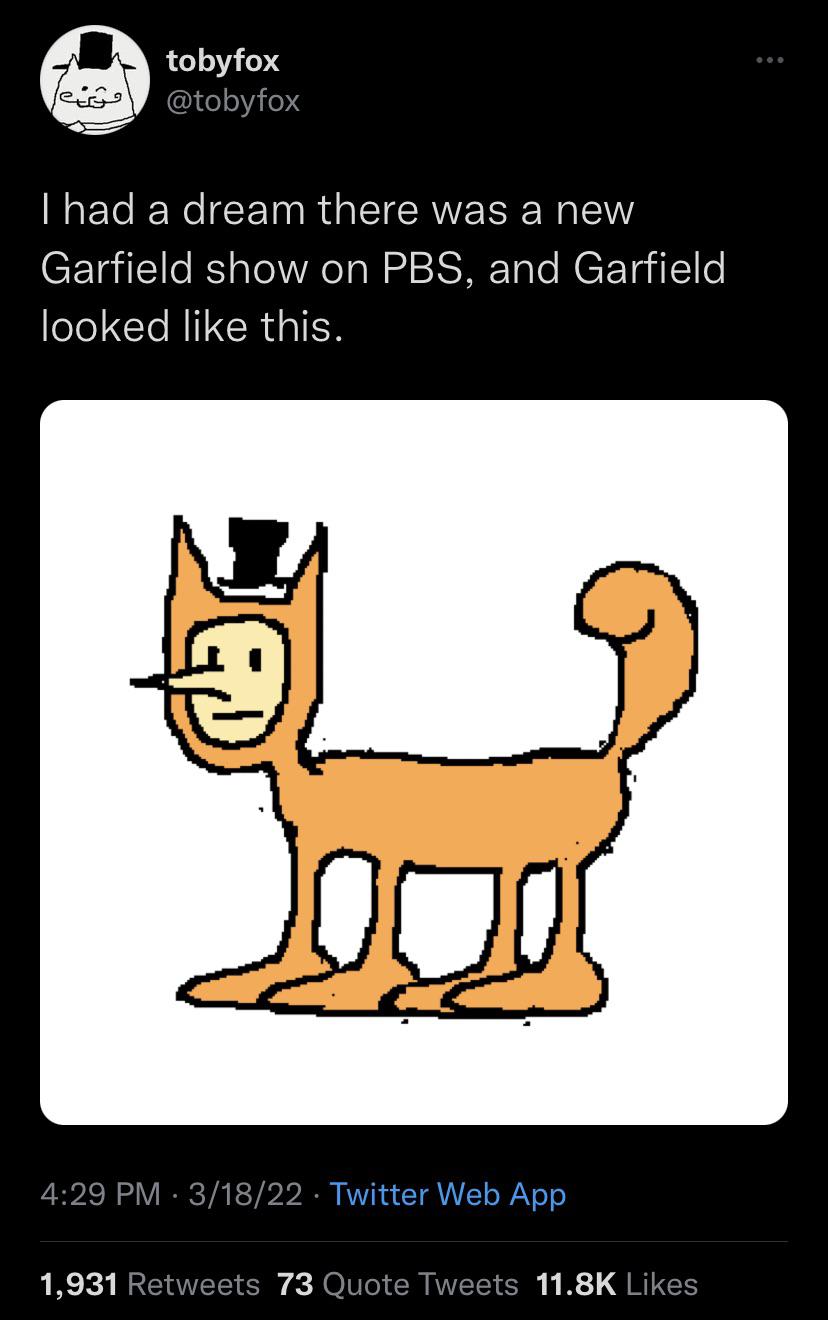Viewport: 828px width, 1320px height.
Task: Show the 11.8K Likes list
Action: pos(617,1284)
